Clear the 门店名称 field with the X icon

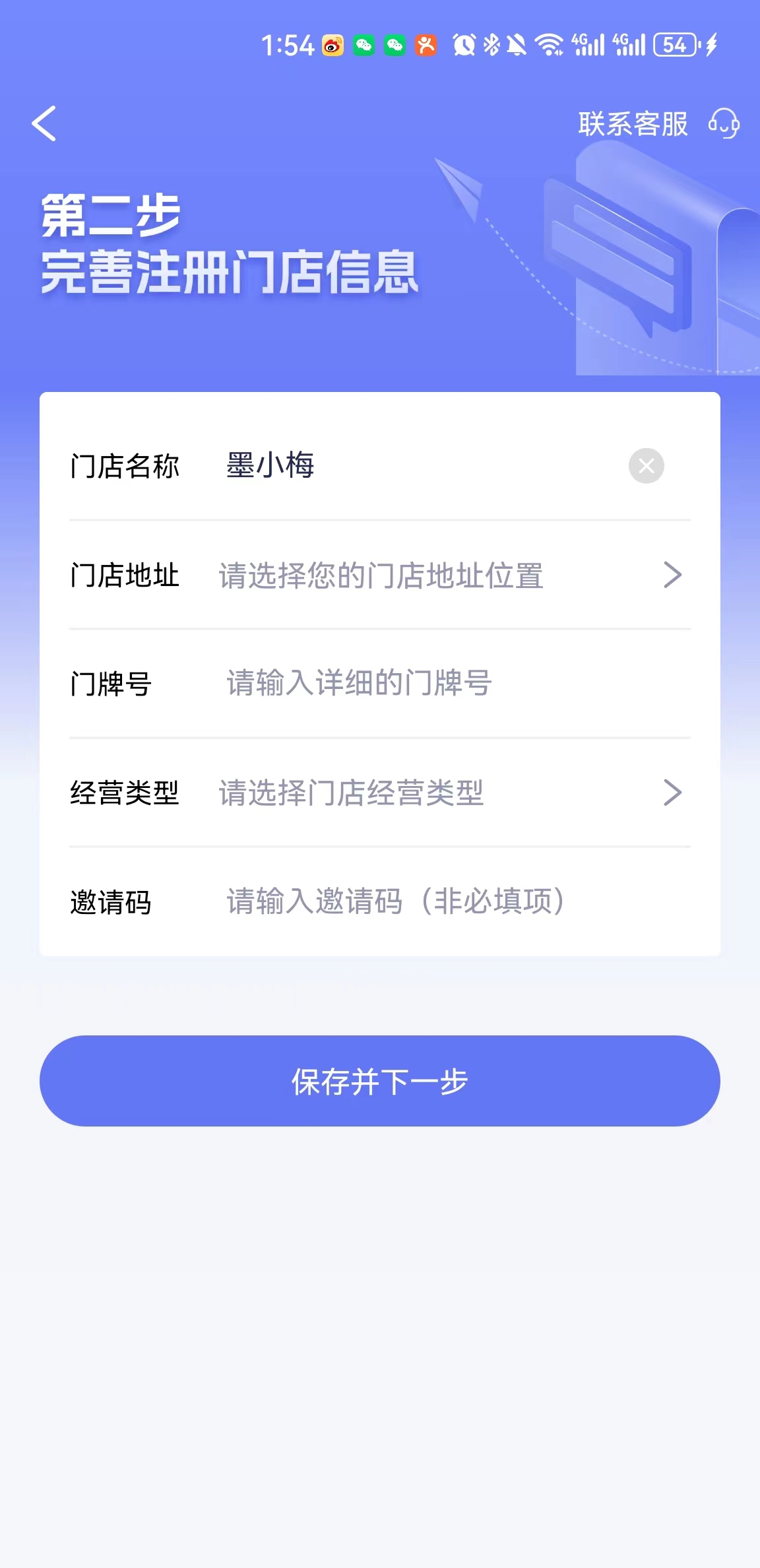pyautogui.click(x=647, y=466)
